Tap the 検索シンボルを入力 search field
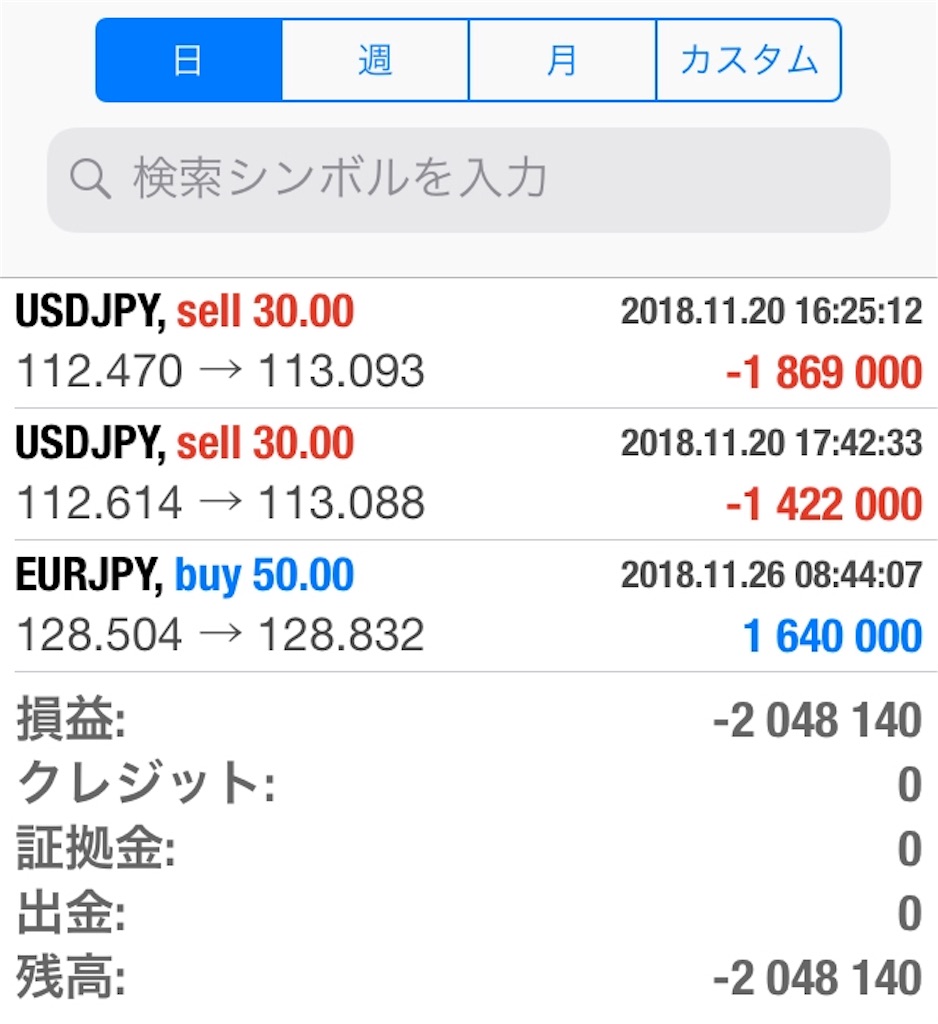938x1024 pixels. pos(468,180)
